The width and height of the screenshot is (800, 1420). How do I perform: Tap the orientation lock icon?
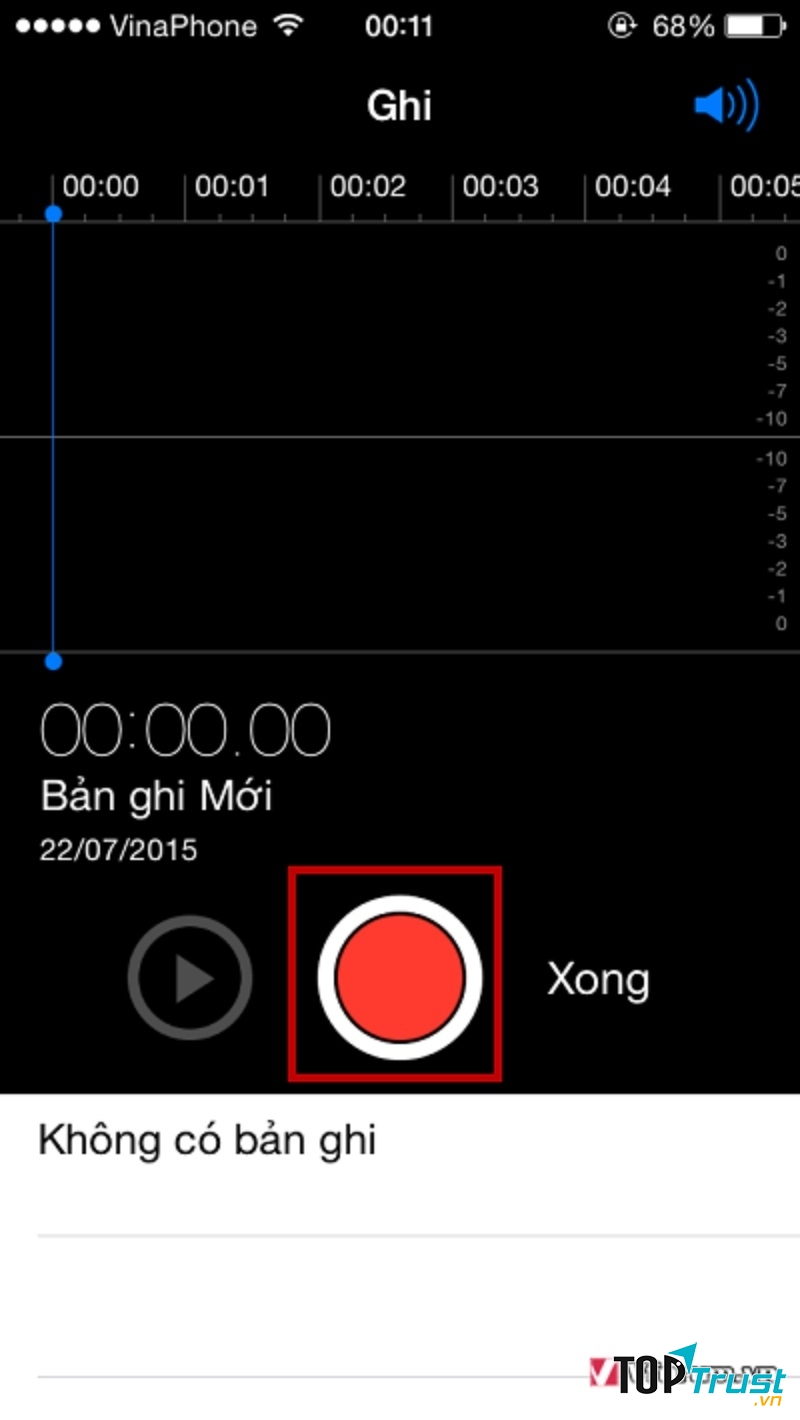click(x=620, y=27)
